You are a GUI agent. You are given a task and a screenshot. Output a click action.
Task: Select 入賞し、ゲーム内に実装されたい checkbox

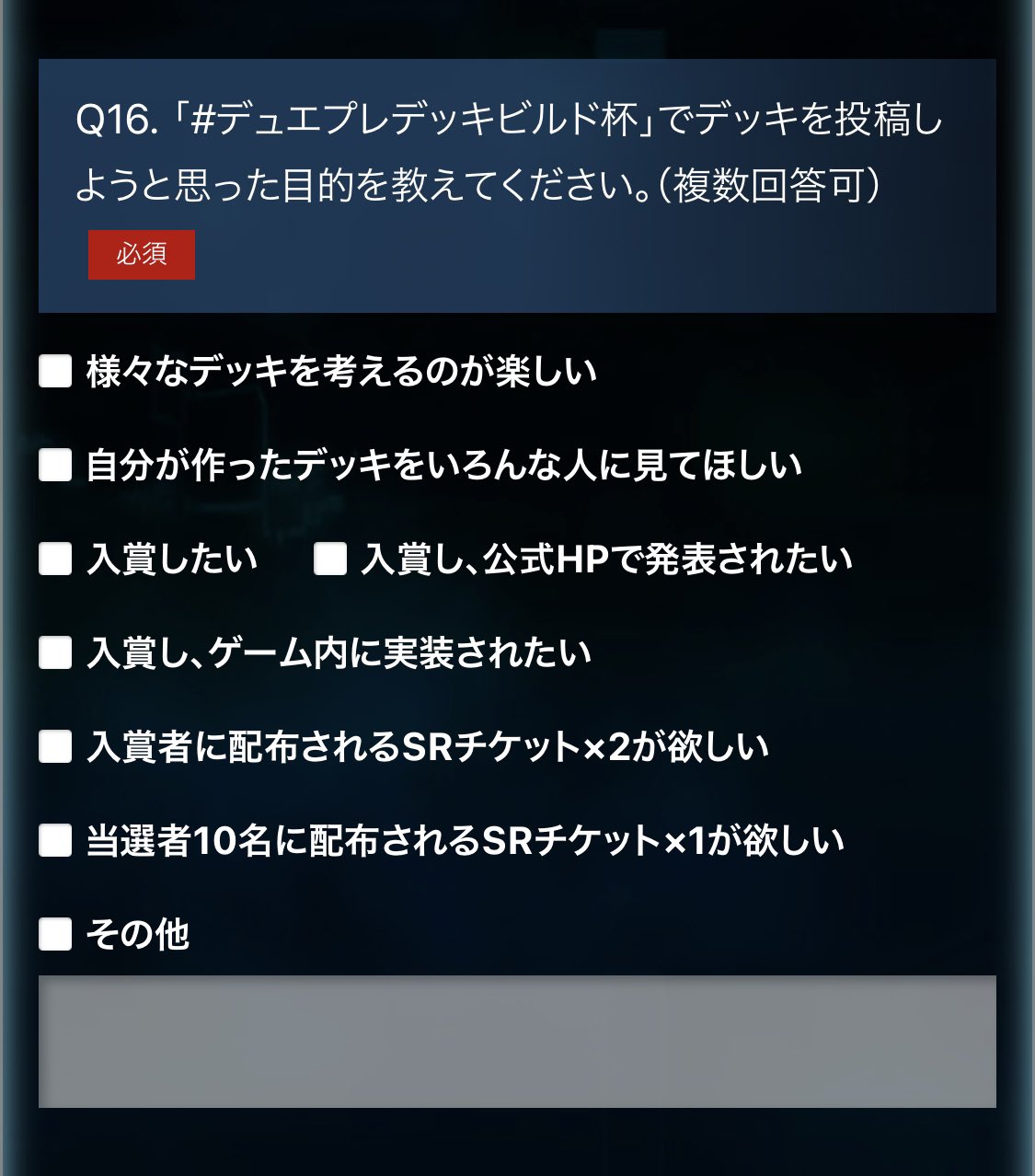tap(55, 653)
